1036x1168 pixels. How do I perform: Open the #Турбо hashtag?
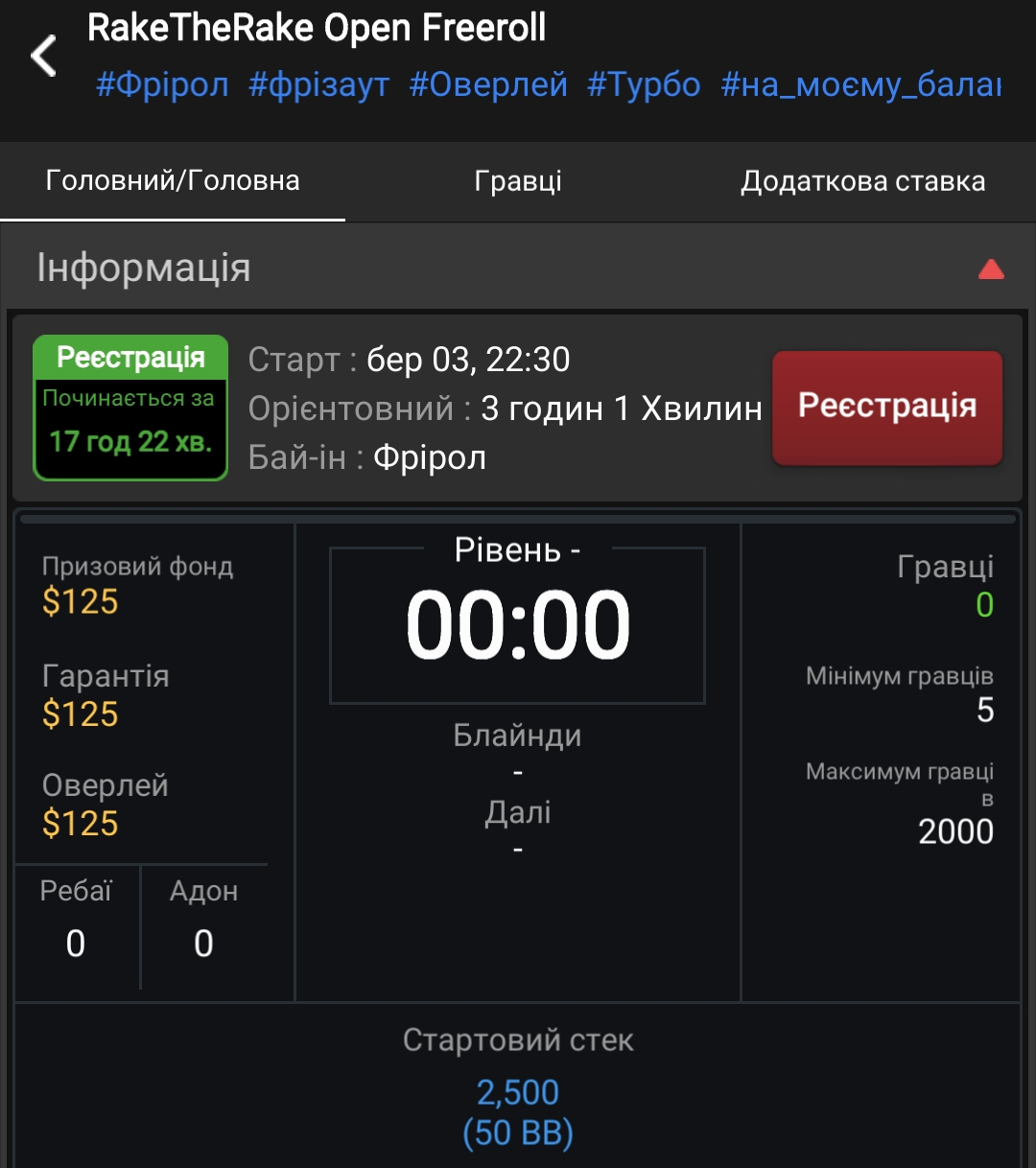(644, 85)
